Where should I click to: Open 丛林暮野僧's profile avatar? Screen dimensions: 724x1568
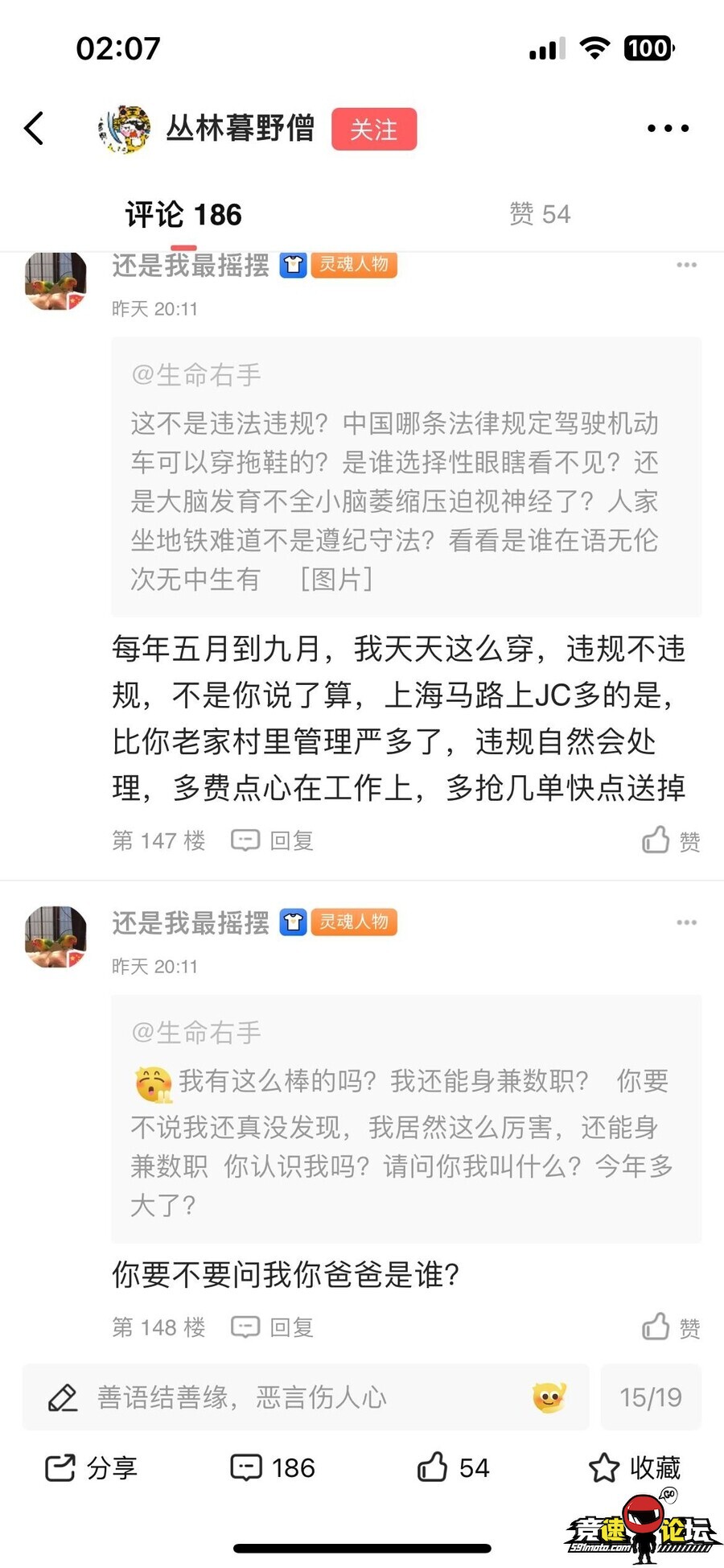(x=125, y=129)
